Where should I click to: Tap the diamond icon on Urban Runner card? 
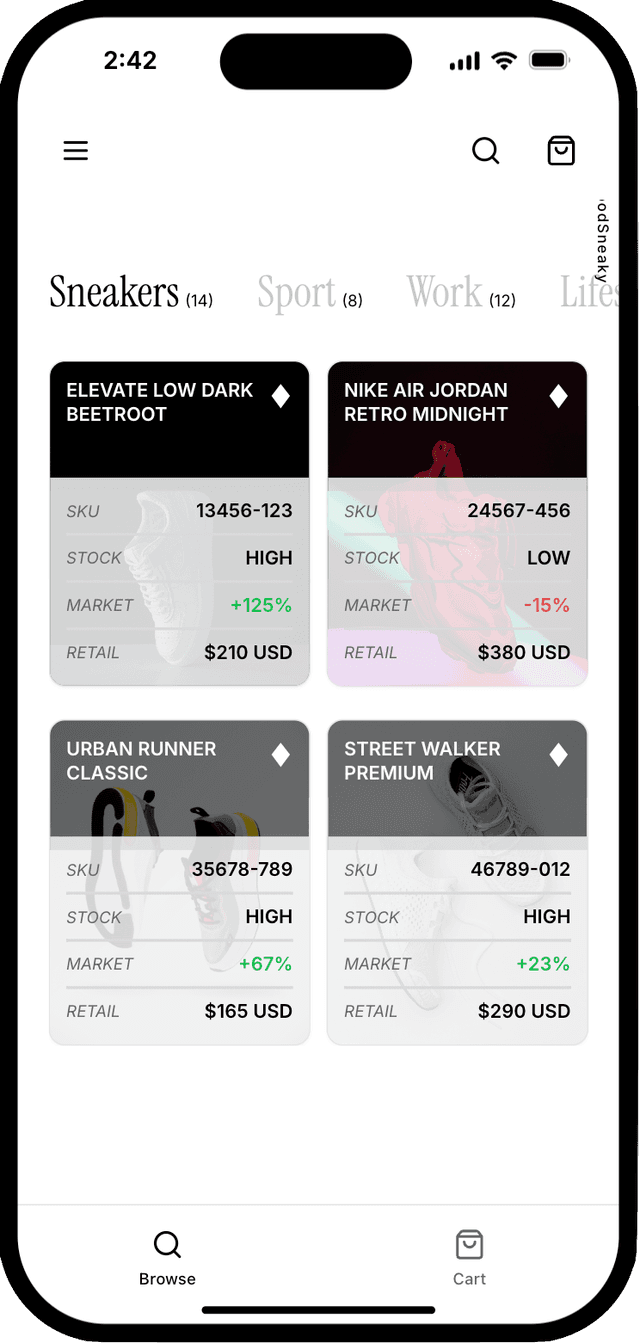coord(281,756)
